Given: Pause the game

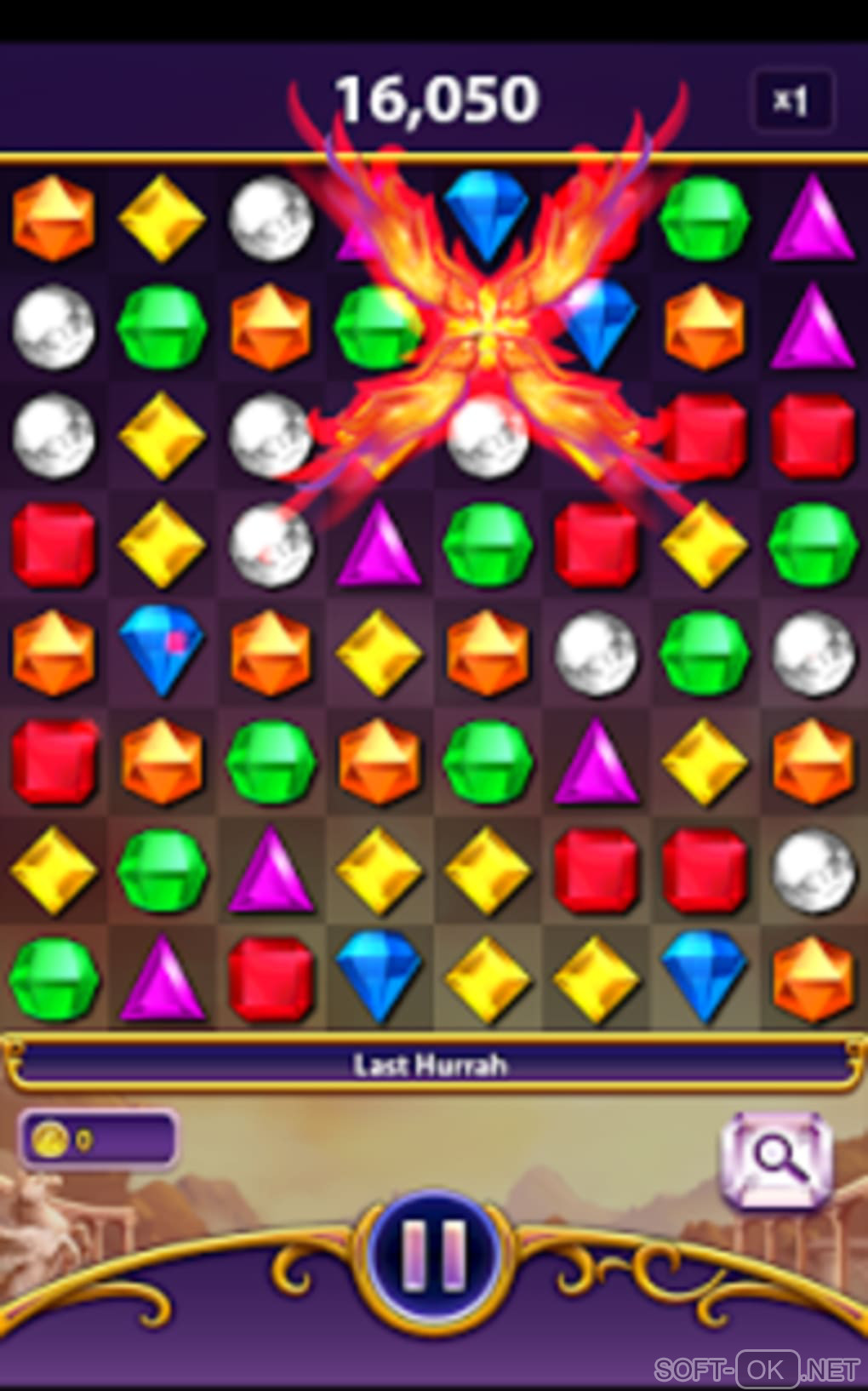Looking at the screenshot, I should pyautogui.click(x=434, y=1254).
